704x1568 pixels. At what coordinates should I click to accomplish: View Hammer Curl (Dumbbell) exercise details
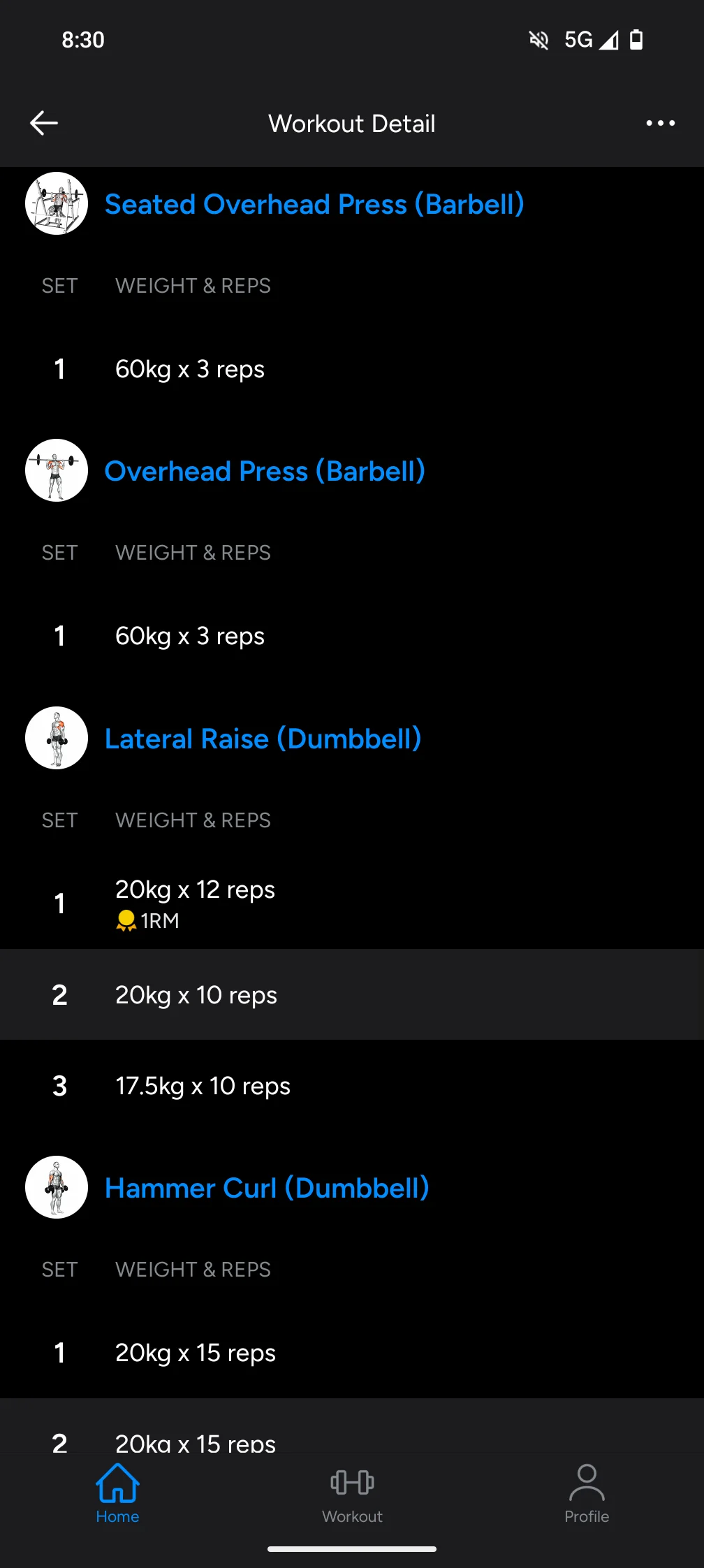[x=267, y=1188]
